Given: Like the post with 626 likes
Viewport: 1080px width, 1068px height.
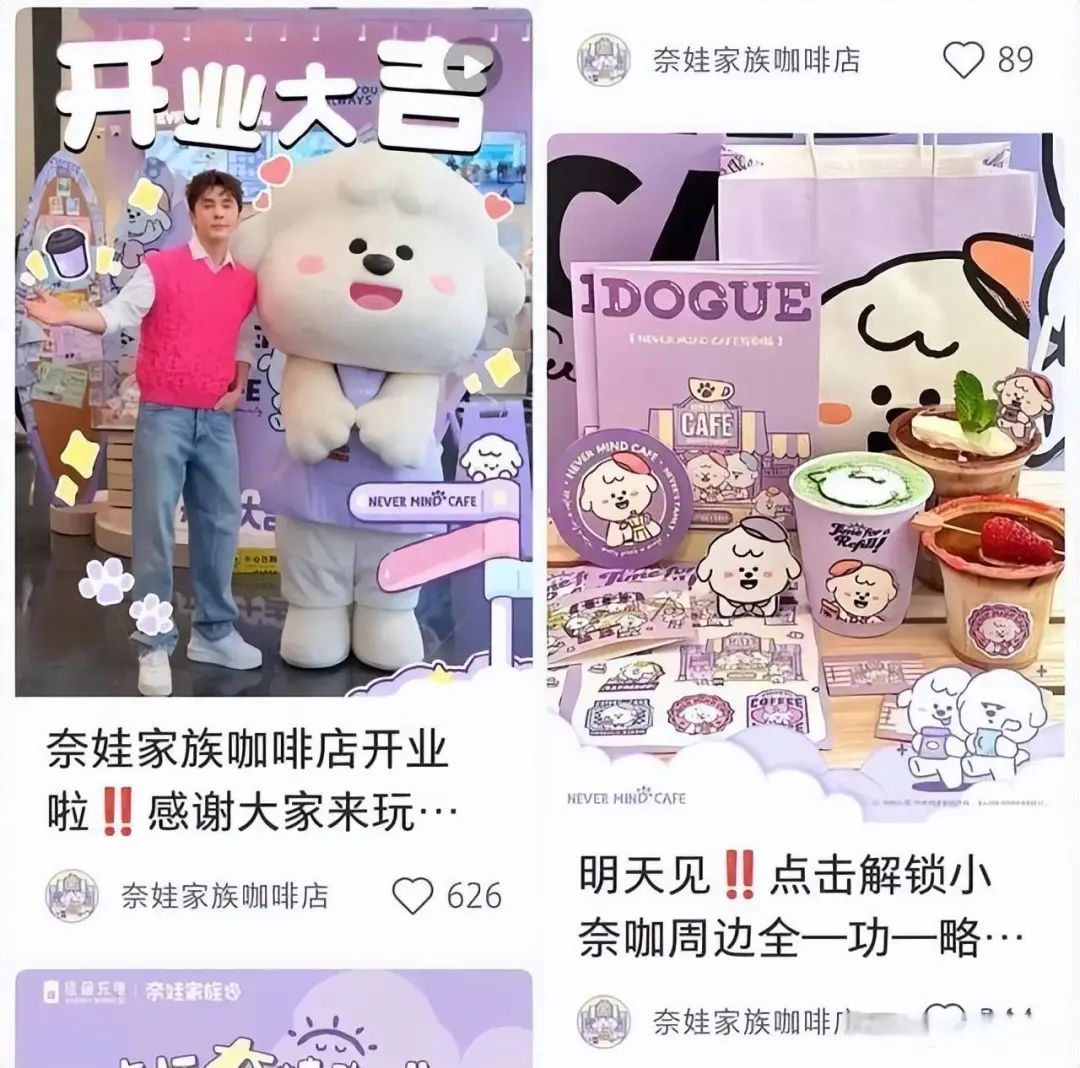Looking at the screenshot, I should tap(412, 895).
